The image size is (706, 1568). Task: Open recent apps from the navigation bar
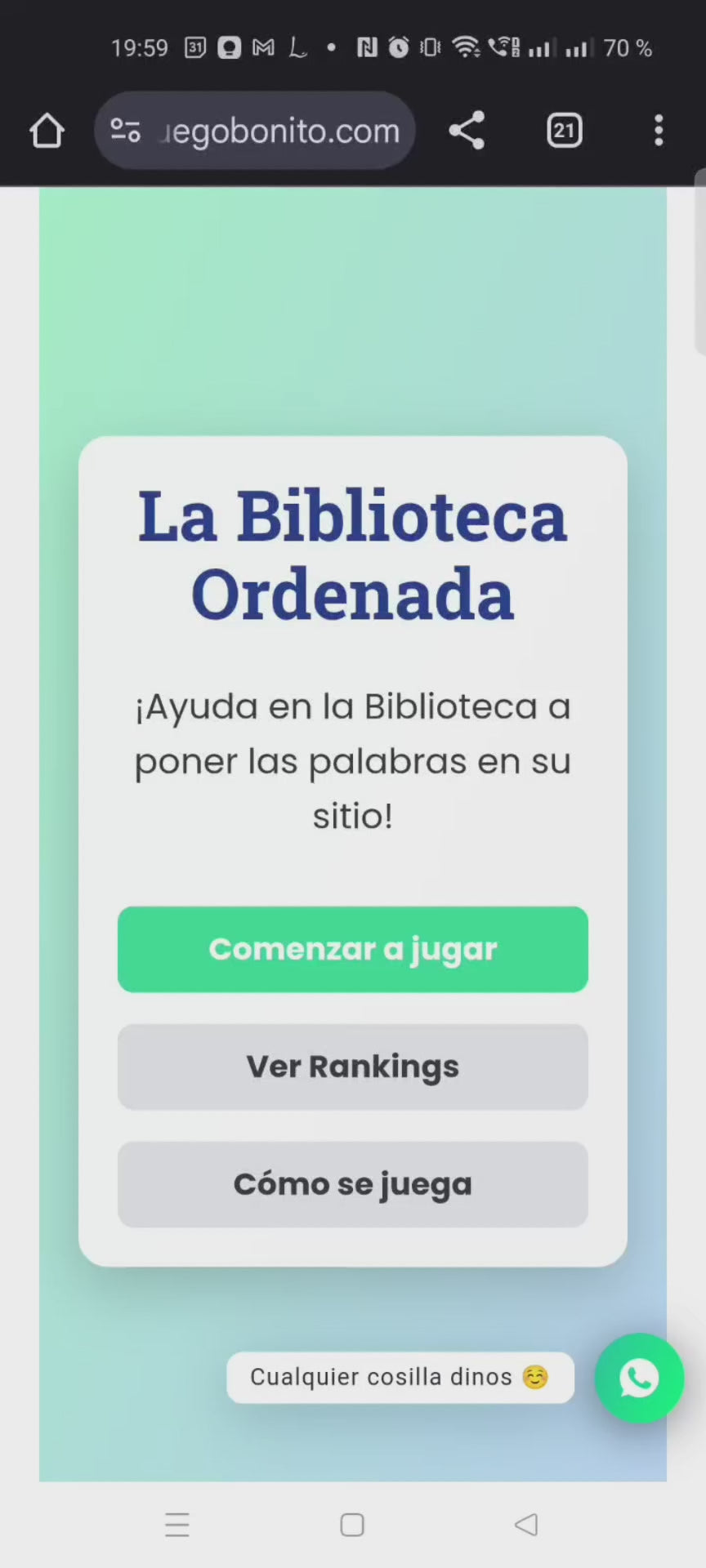(177, 1525)
